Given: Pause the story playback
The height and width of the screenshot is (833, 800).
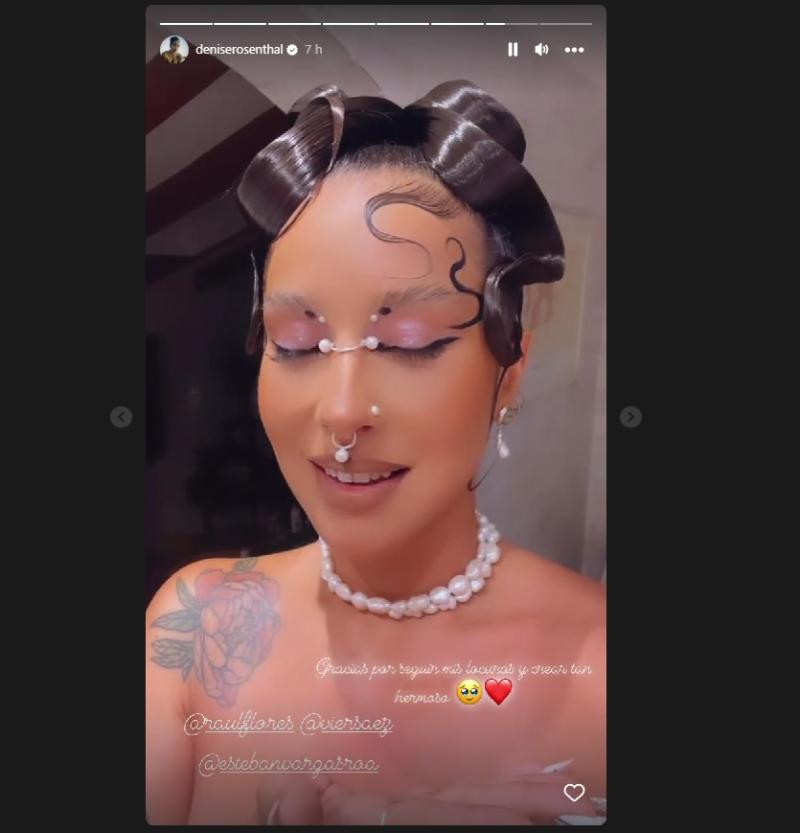Looking at the screenshot, I should tap(513, 49).
